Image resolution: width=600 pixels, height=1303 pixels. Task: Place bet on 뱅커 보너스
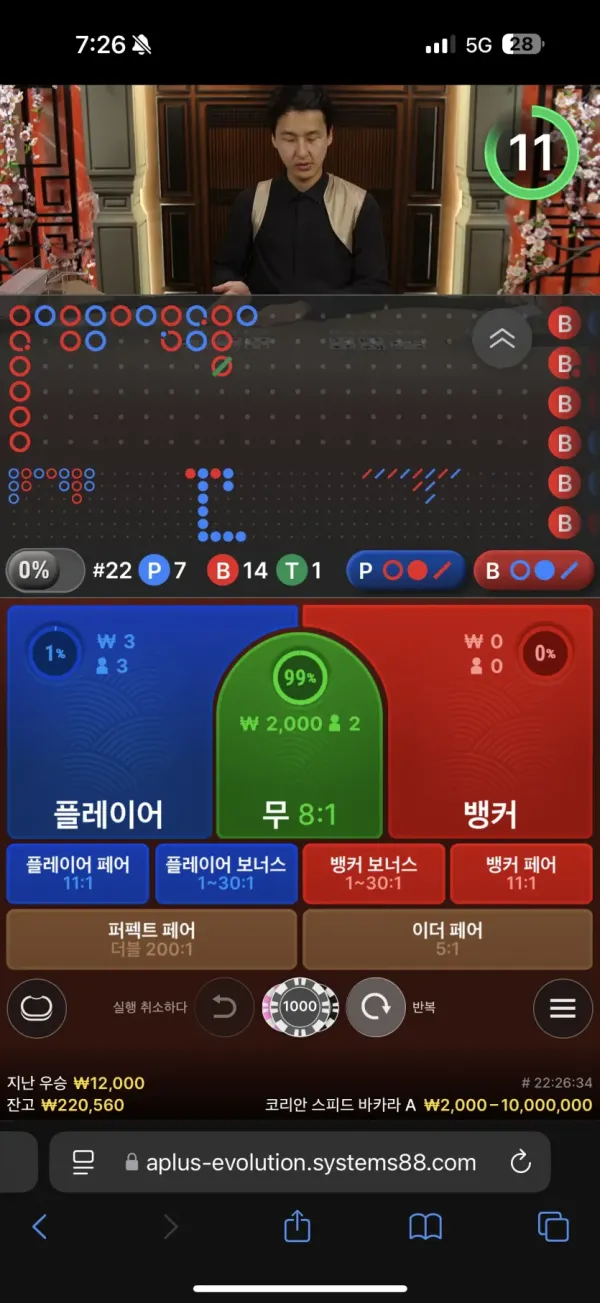coord(373,873)
